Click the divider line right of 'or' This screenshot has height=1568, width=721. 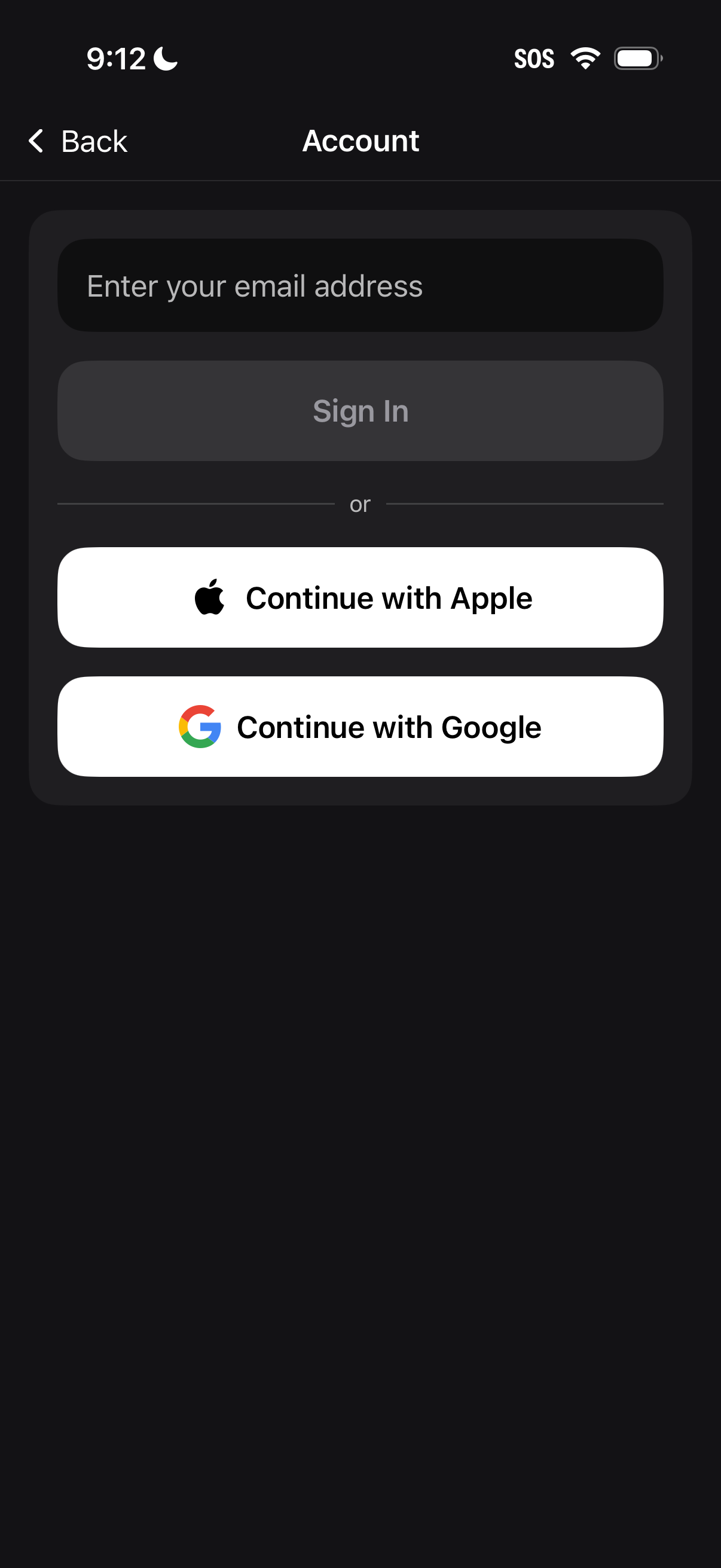[526, 504]
